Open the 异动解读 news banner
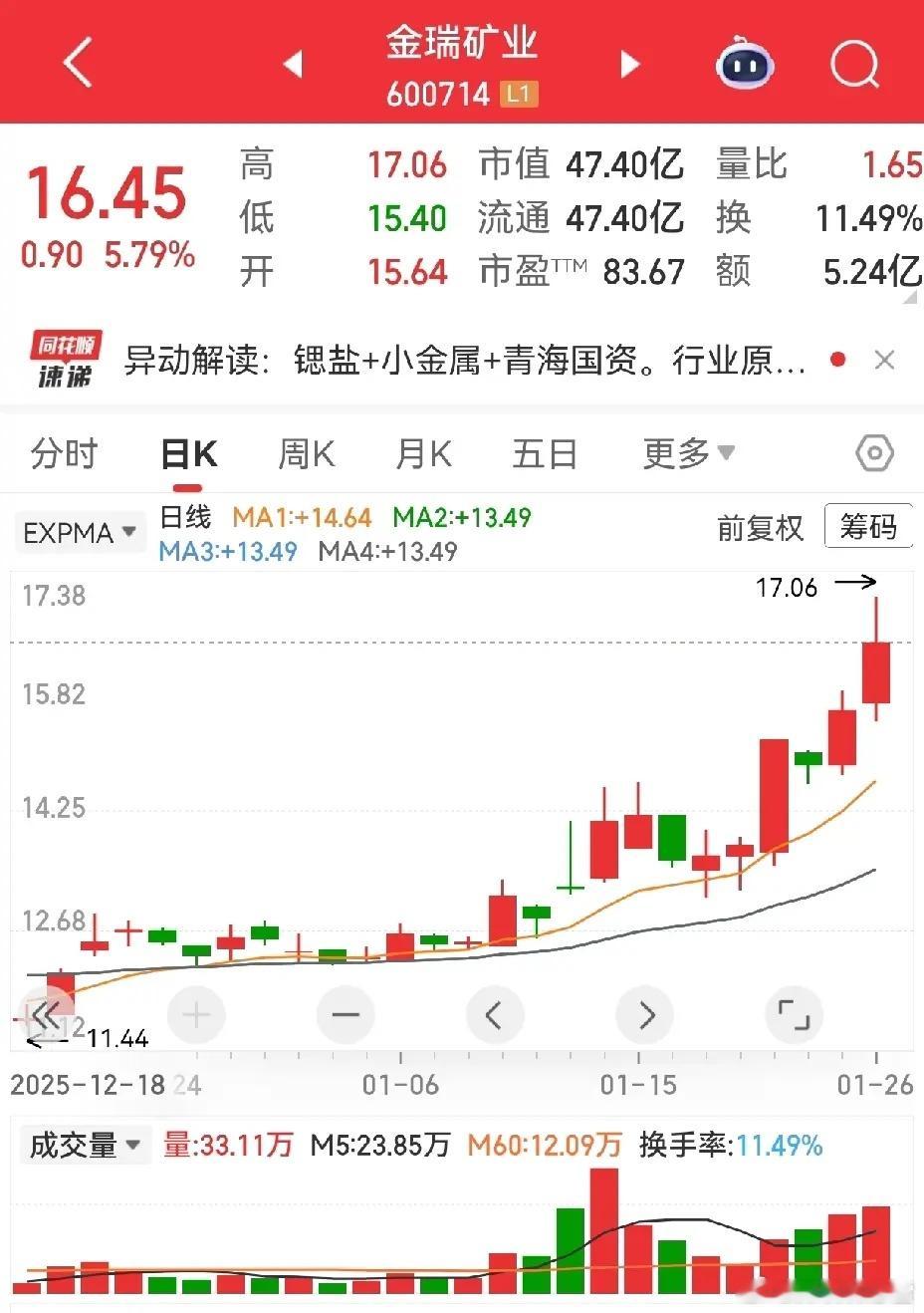This screenshot has height=1313, width=924. 463,360
